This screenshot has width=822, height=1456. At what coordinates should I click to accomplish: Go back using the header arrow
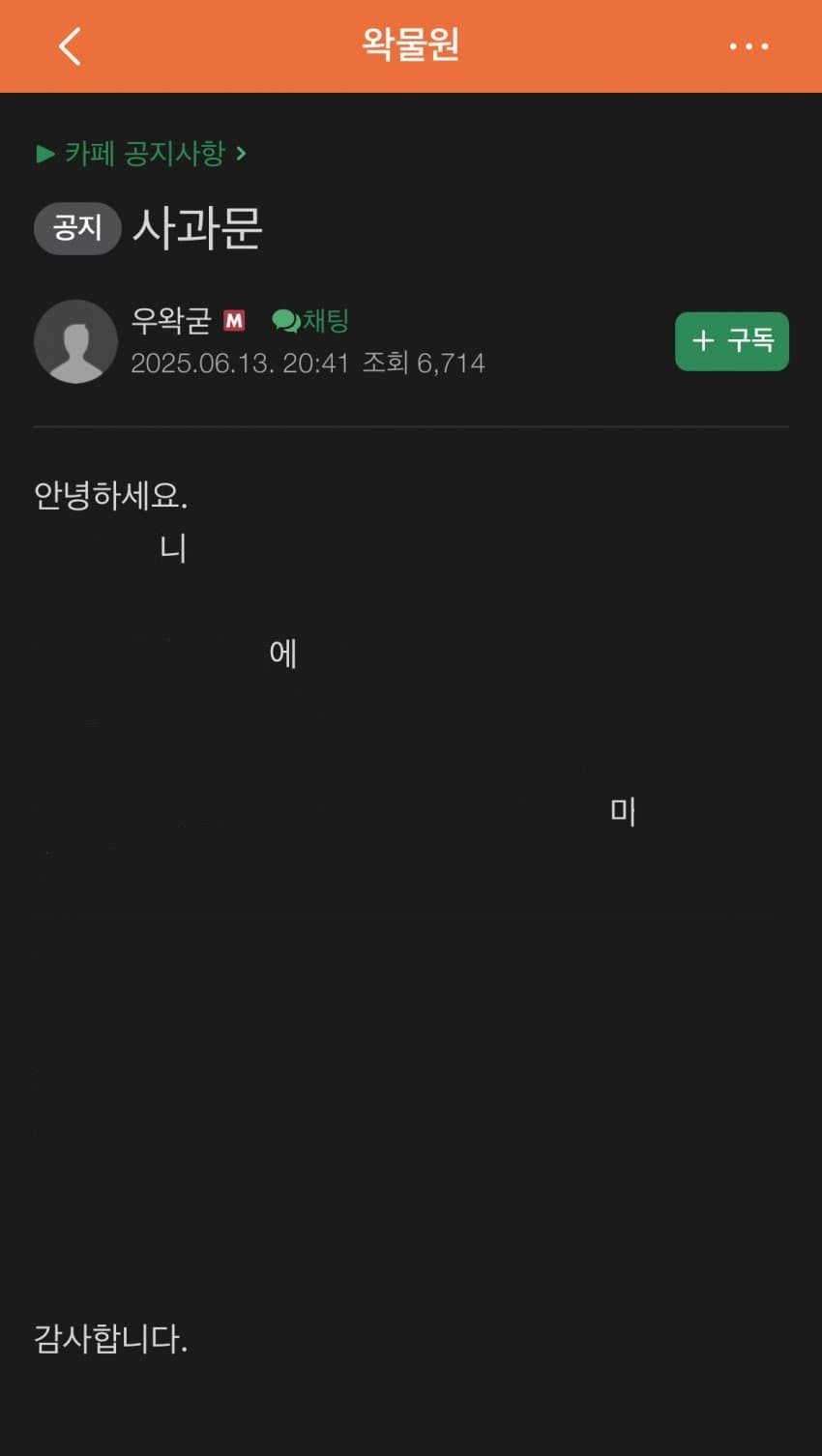tap(70, 46)
